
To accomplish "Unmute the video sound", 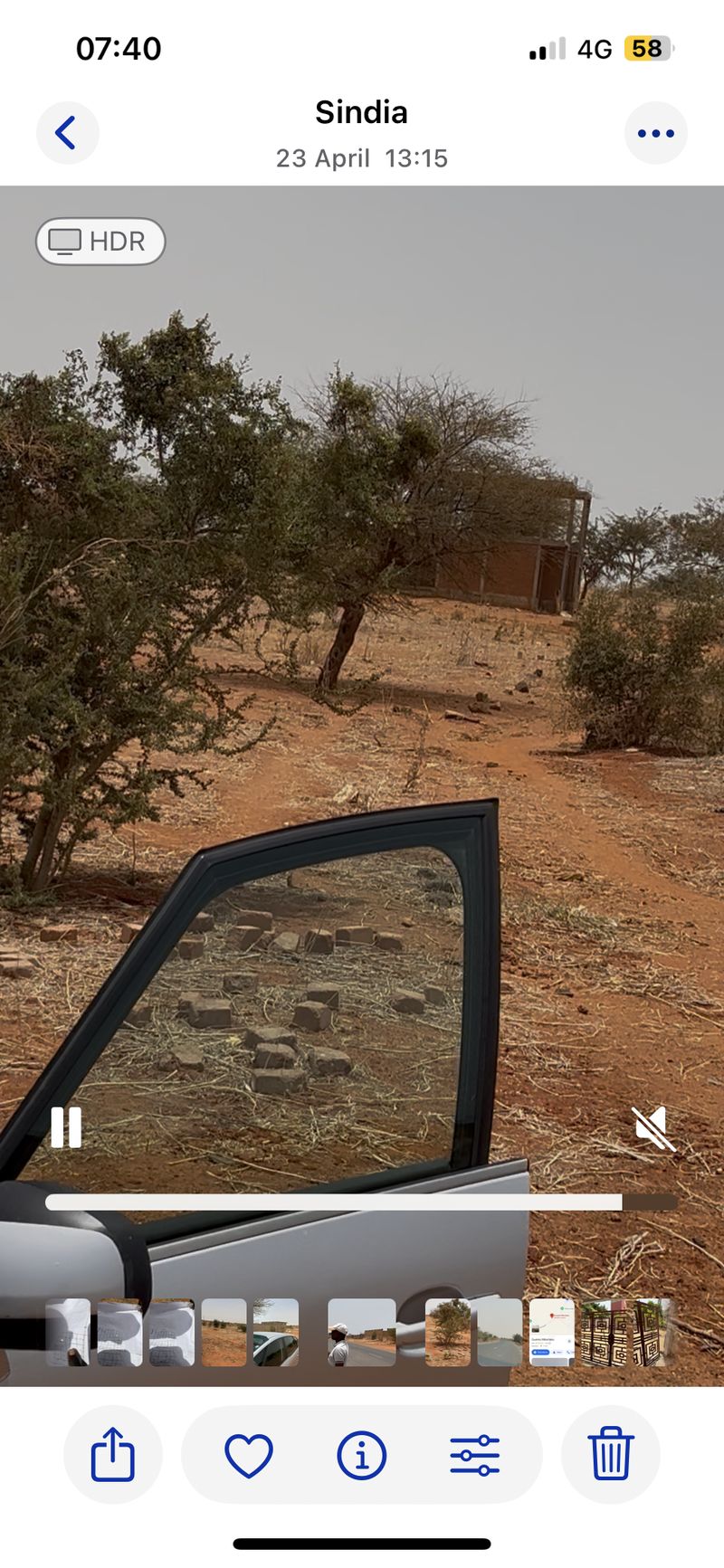I will tap(653, 1127).
